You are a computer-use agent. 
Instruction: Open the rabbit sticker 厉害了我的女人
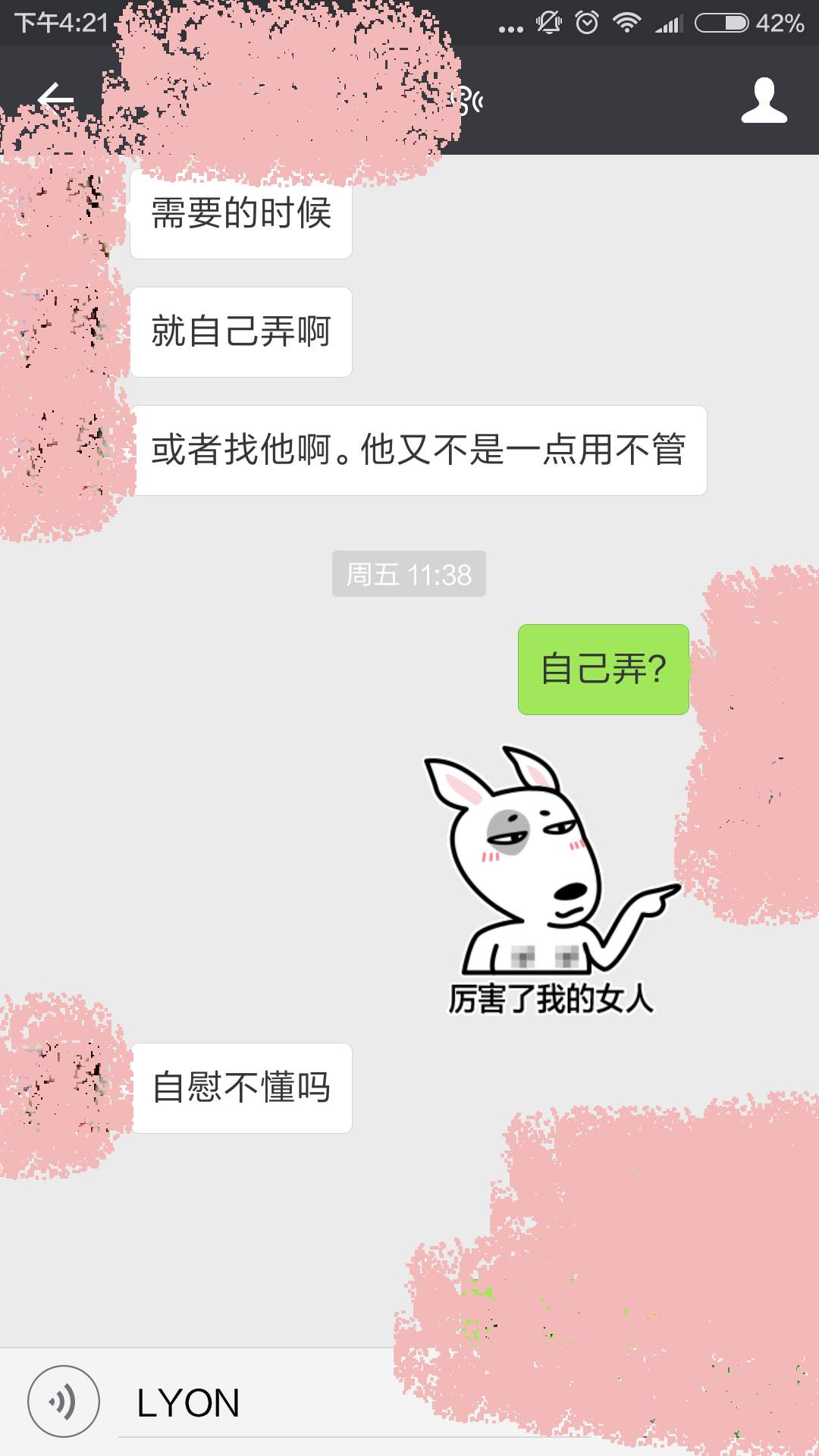pyautogui.click(x=551, y=880)
